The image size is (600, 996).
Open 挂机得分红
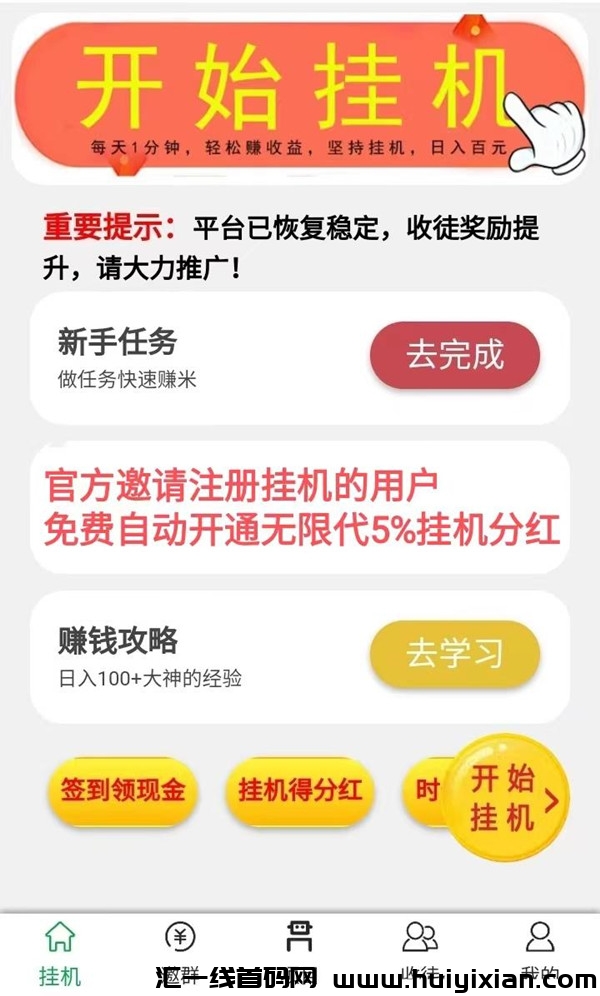click(300, 791)
